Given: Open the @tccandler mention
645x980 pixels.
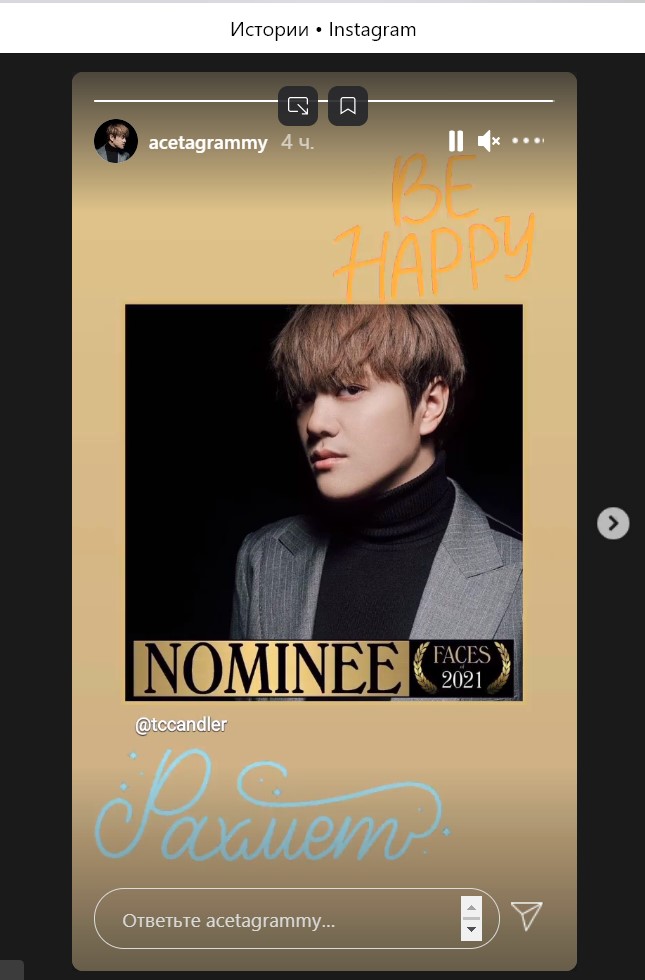Looking at the screenshot, I should click(x=181, y=725).
